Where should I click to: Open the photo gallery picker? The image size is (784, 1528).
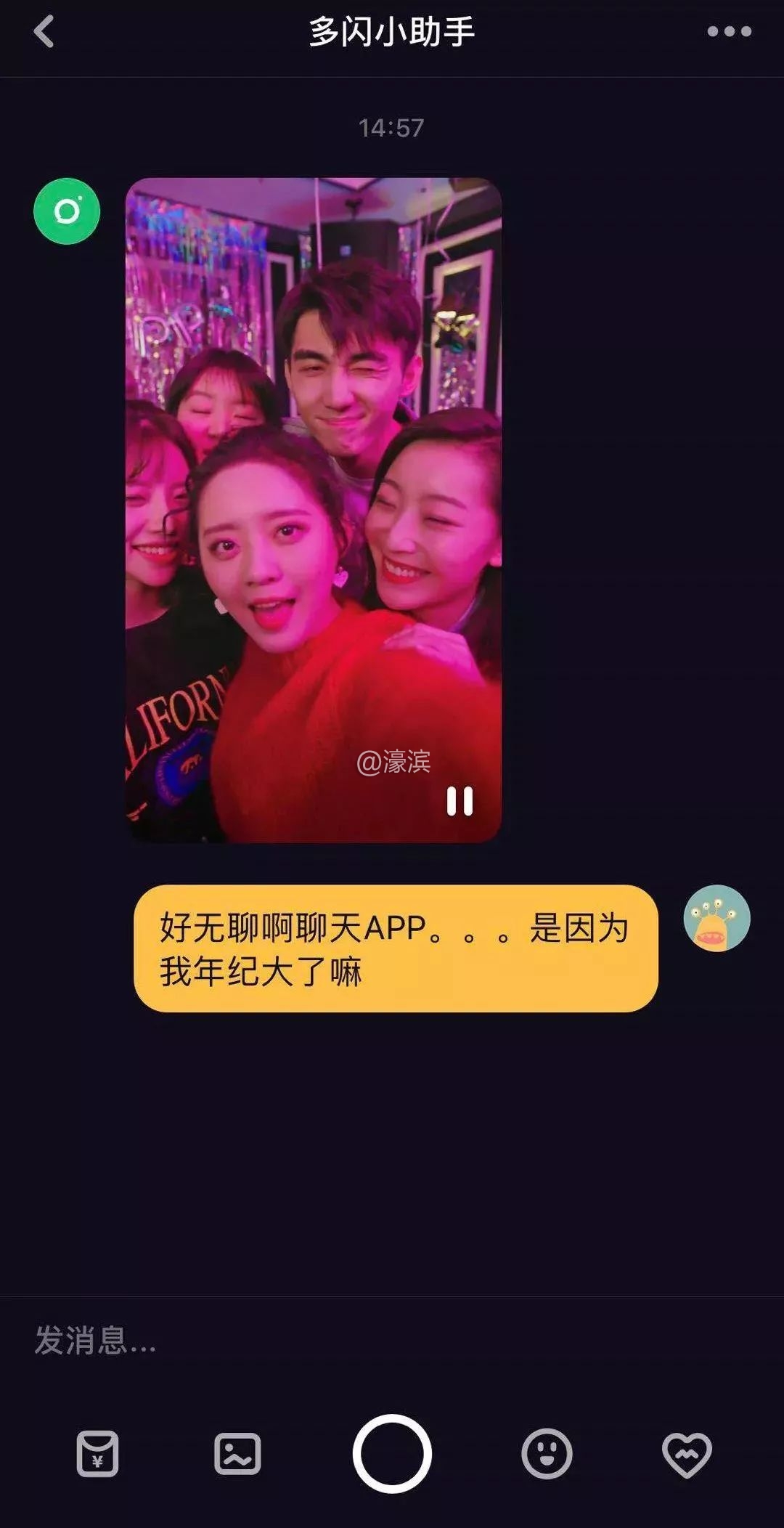tap(237, 1453)
